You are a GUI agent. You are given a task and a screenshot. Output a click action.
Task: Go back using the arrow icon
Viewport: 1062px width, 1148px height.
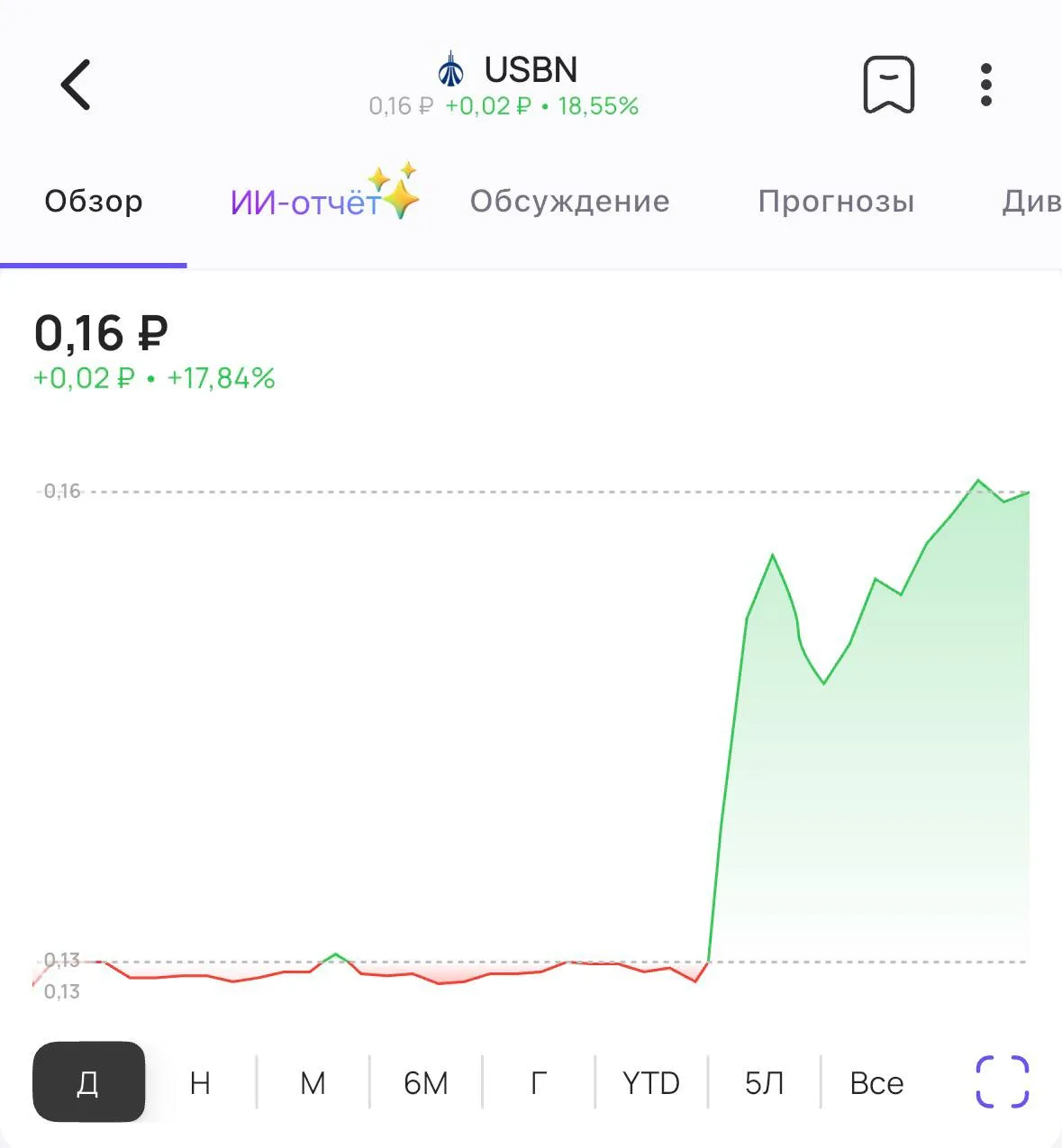point(76,85)
